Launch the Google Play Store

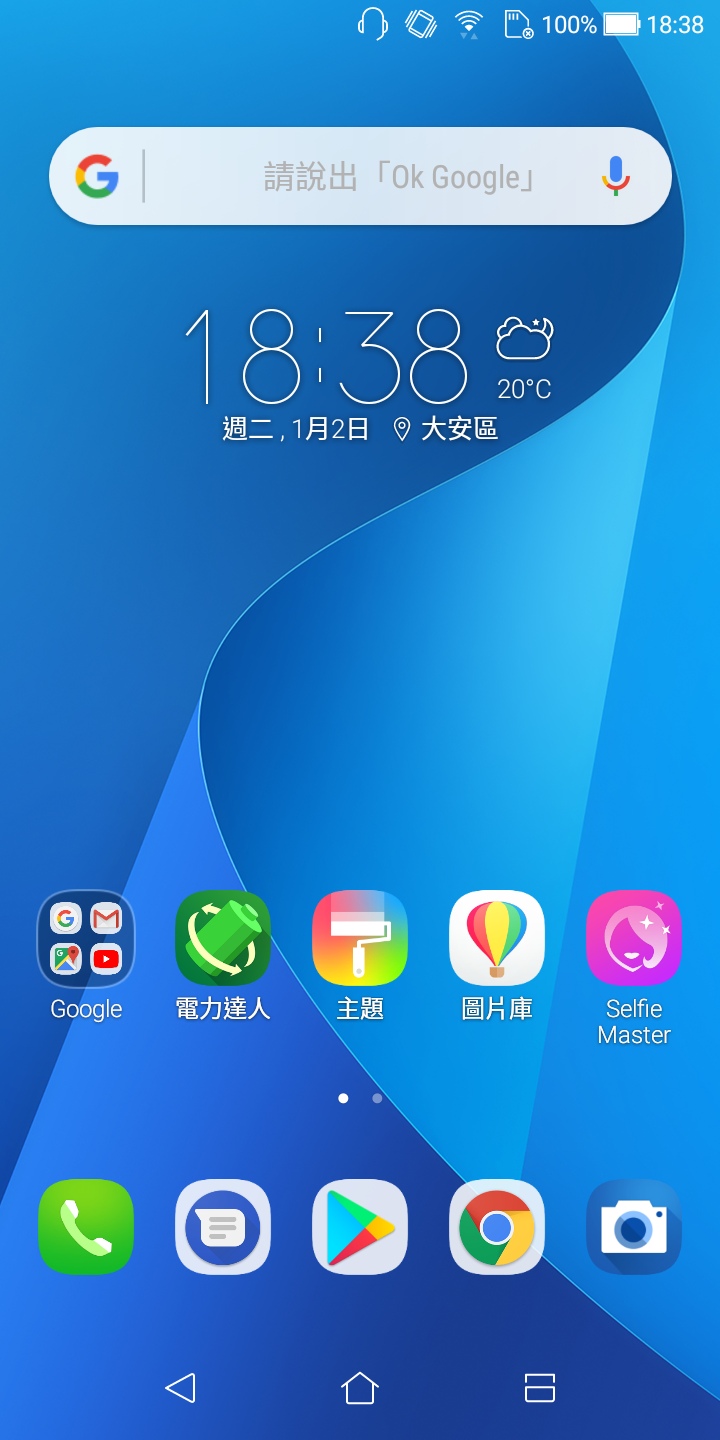[360, 1227]
